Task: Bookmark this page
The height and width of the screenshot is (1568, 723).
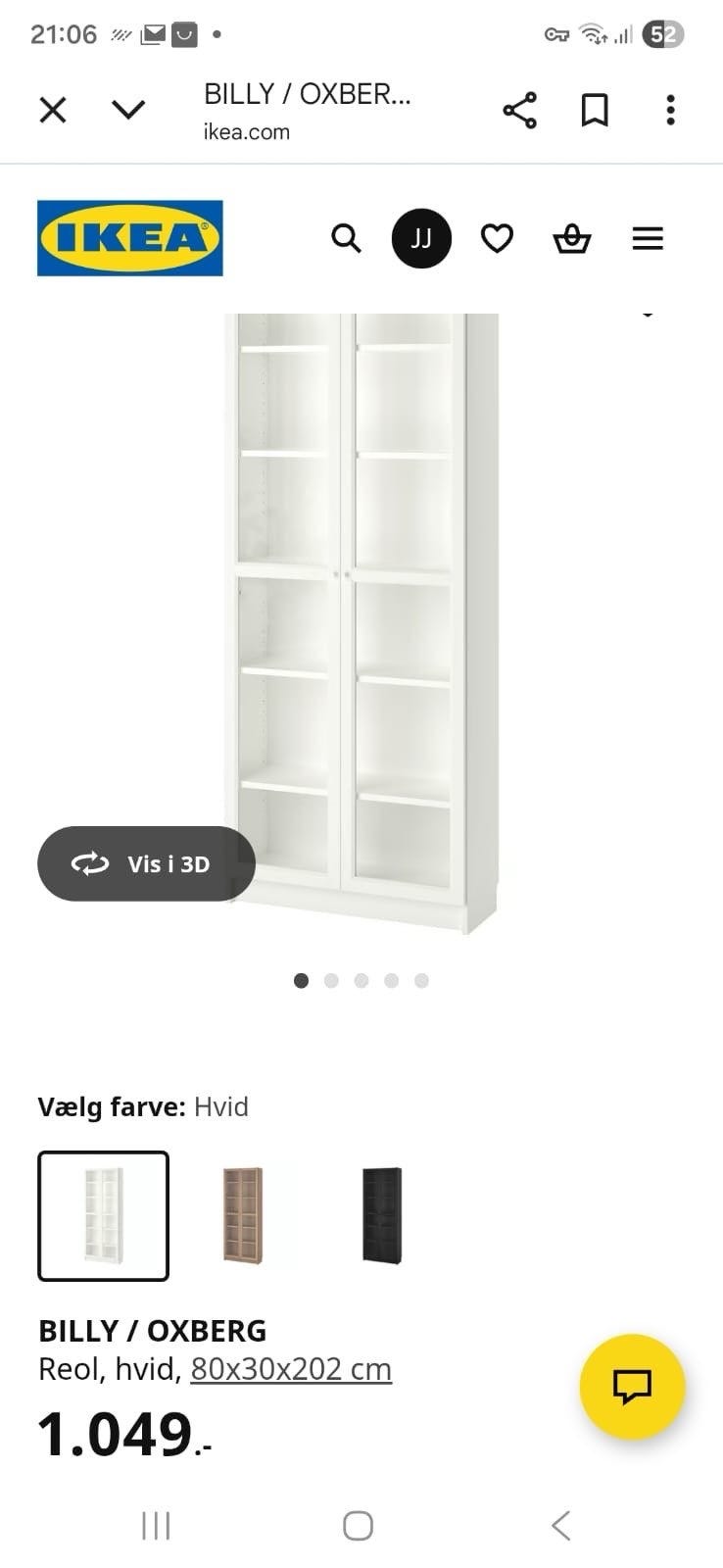Action: pyautogui.click(x=595, y=110)
